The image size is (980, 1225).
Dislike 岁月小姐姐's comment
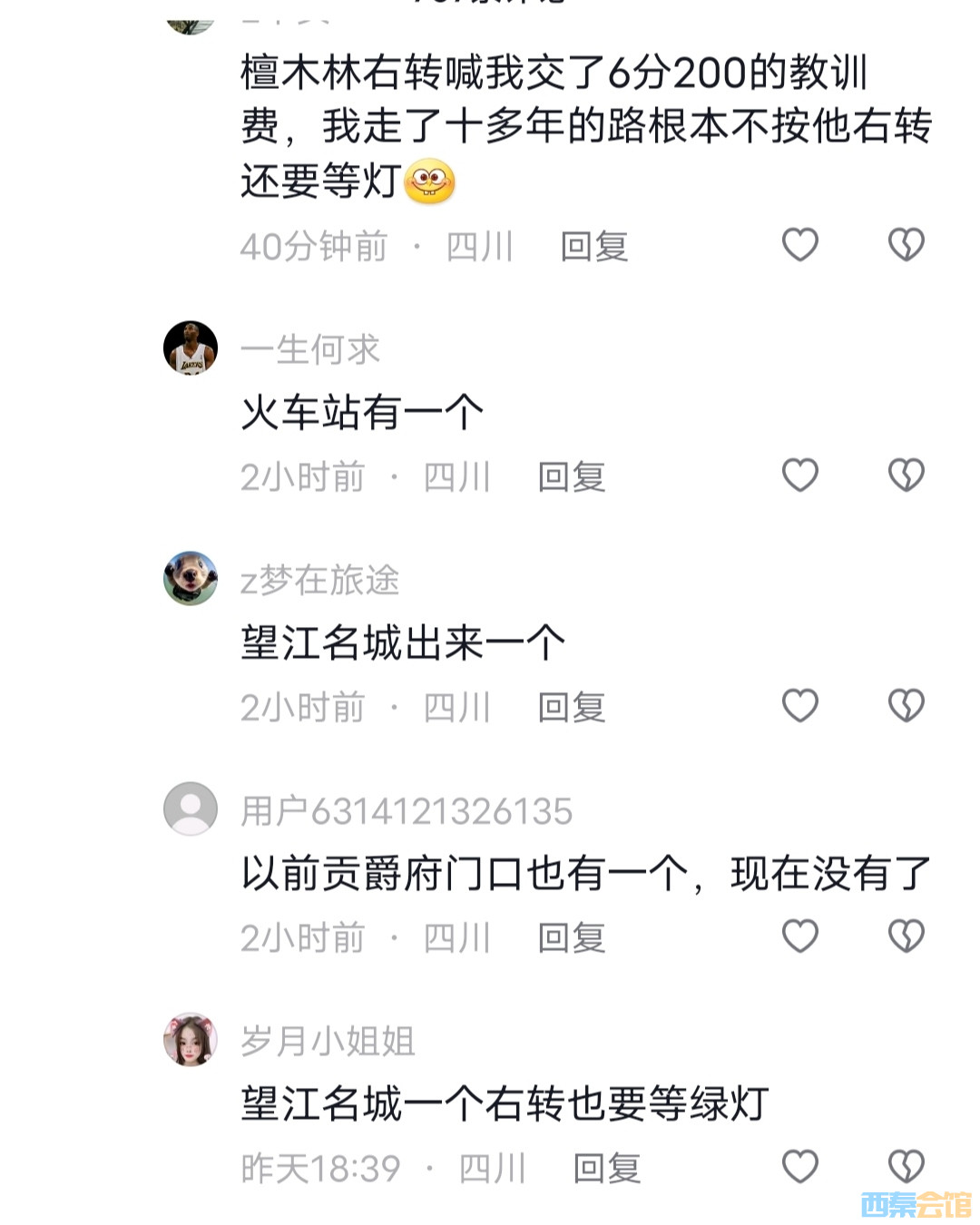tap(906, 1167)
